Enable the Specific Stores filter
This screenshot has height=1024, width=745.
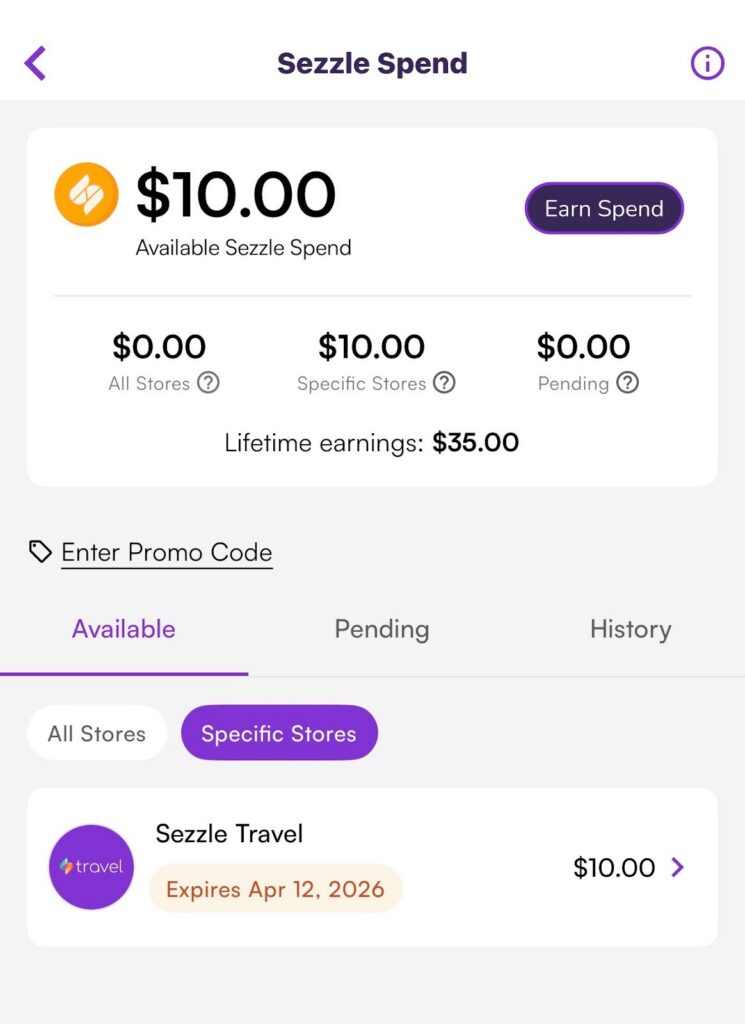pyautogui.click(x=279, y=733)
